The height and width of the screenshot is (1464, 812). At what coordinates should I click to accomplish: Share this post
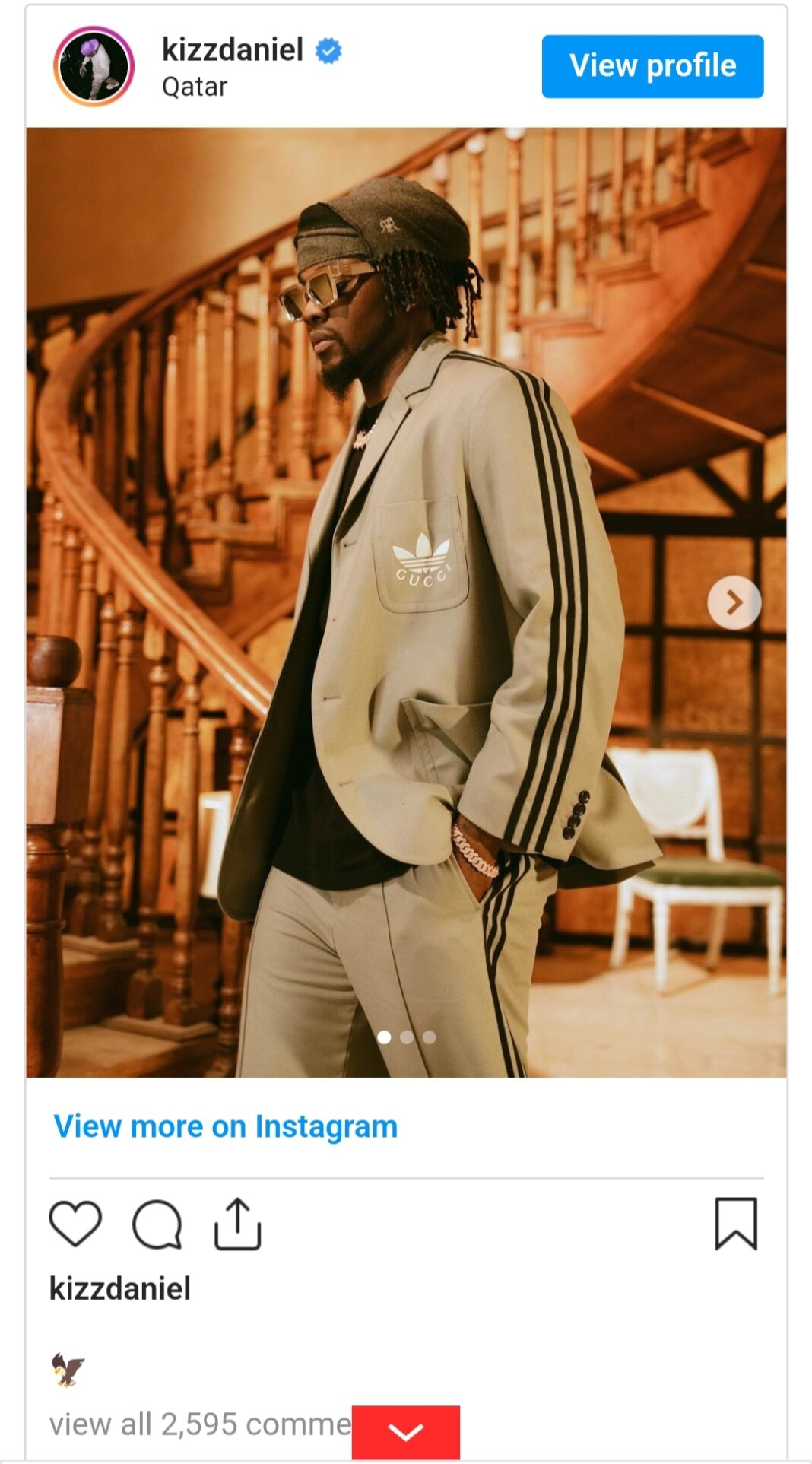pyautogui.click(x=237, y=1224)
